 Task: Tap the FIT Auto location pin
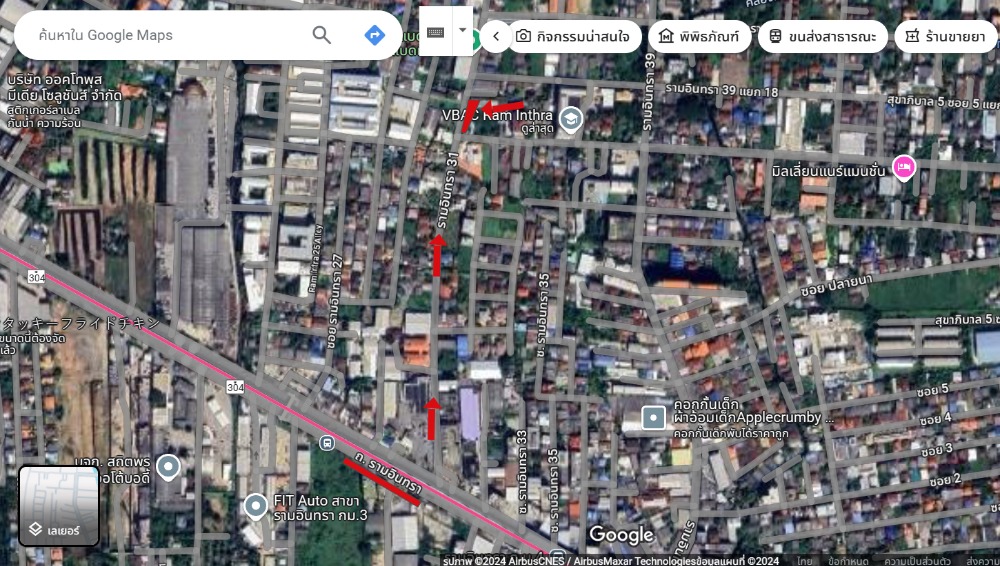pyautogui.click(x=256, y=507)
